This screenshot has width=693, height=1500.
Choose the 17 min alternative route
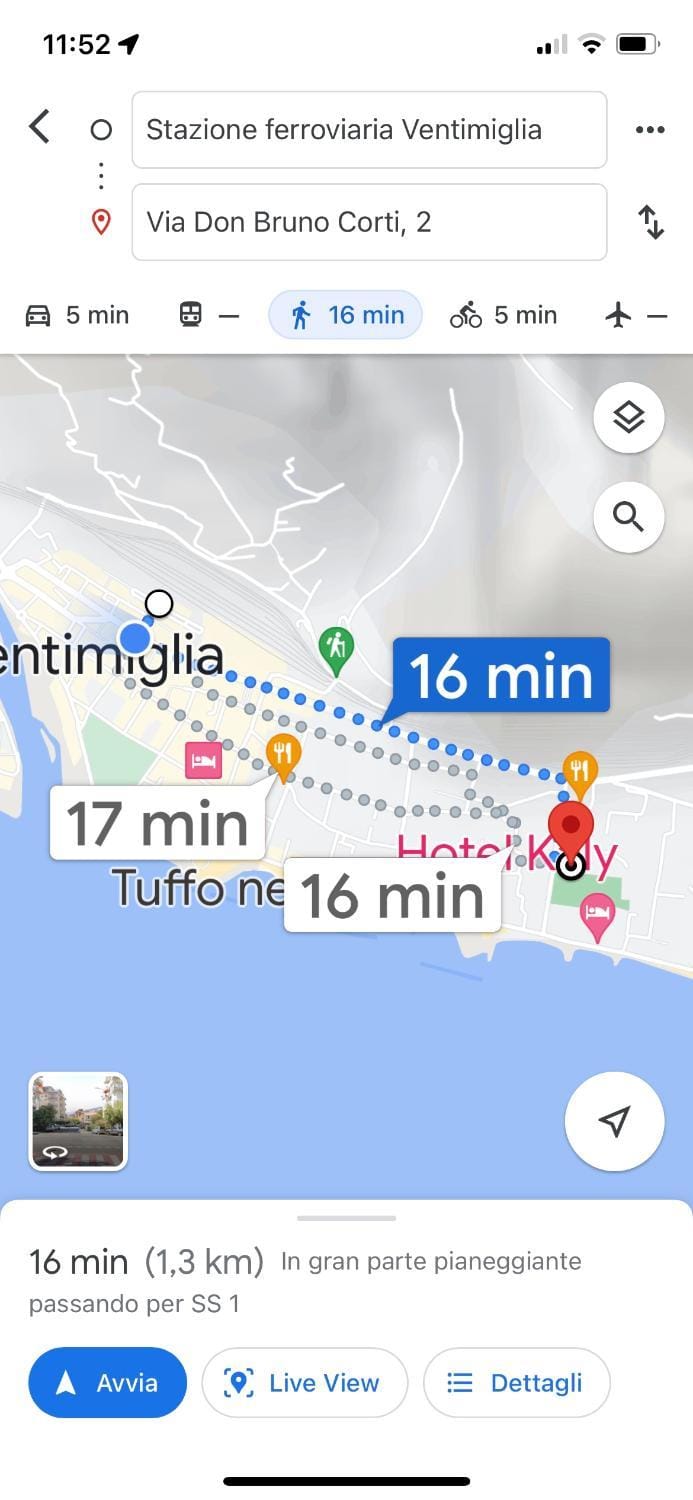click(157, 824)
